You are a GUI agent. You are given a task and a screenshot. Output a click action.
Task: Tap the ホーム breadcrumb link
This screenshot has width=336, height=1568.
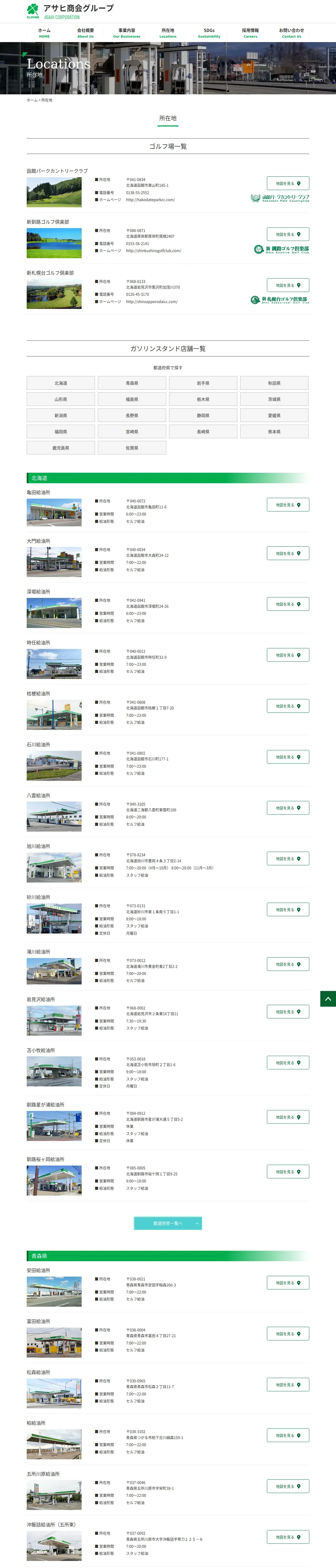32,100
